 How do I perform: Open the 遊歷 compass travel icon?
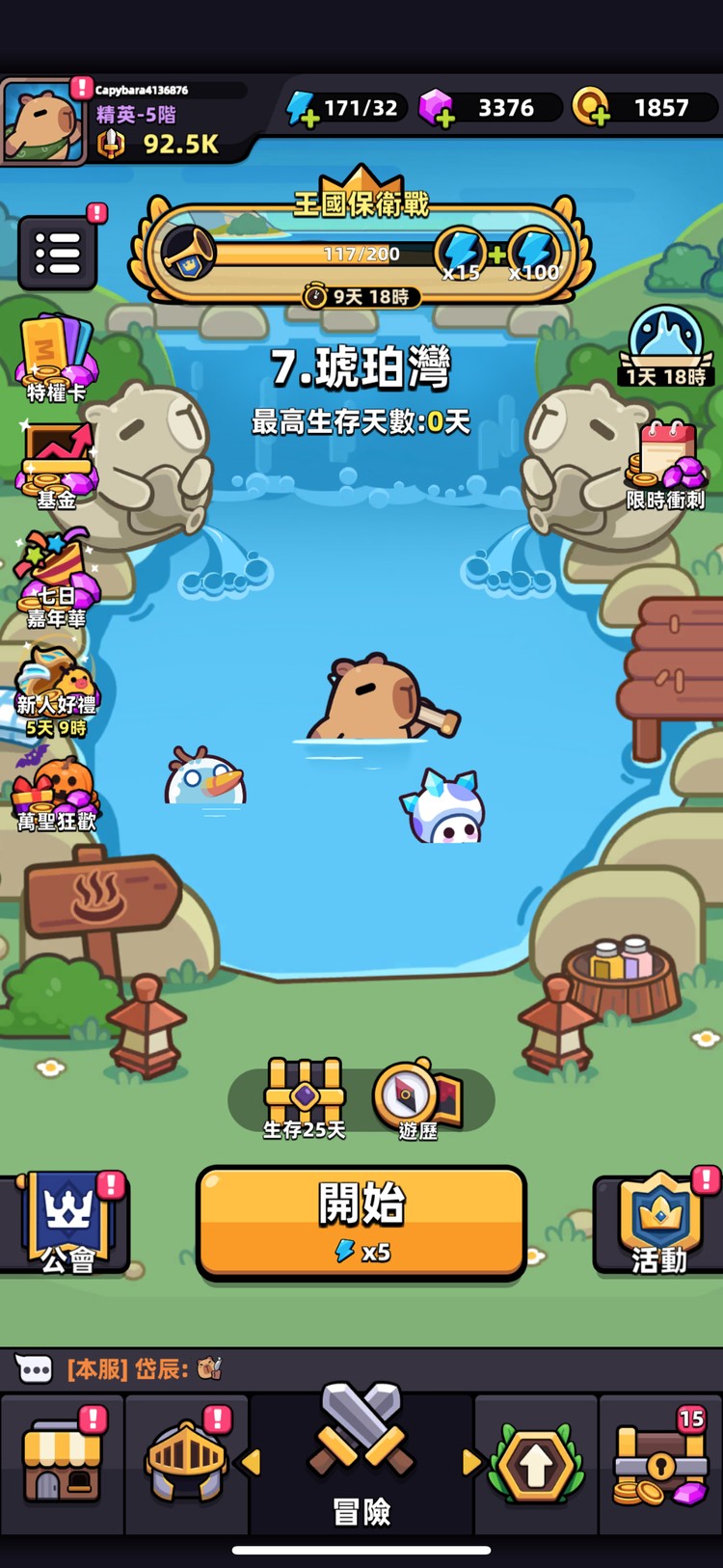pyautogui.click(x=418, y=1099)
